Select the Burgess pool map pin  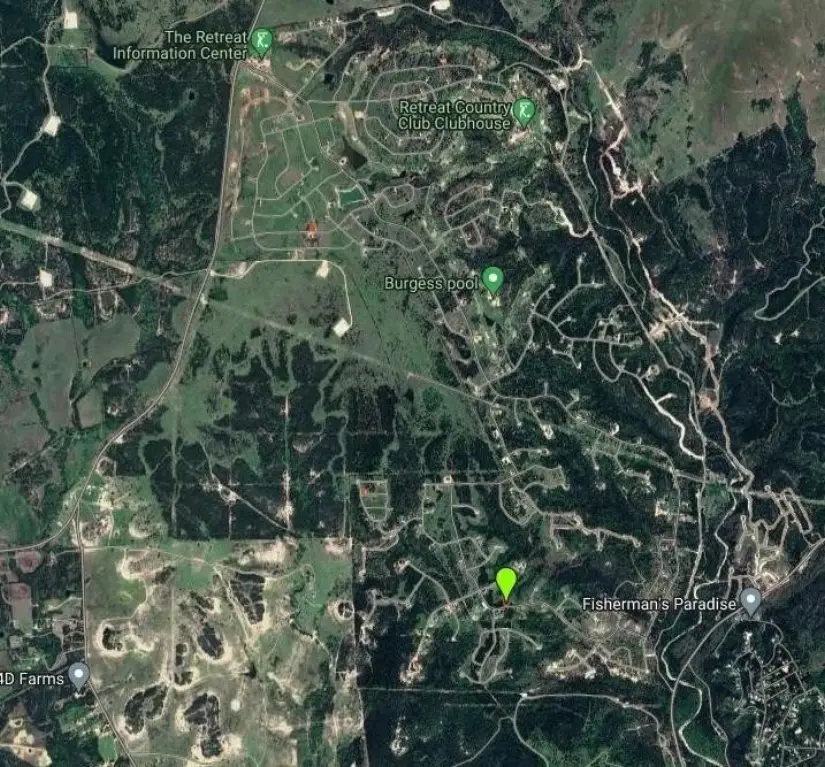tap(492, 279)
